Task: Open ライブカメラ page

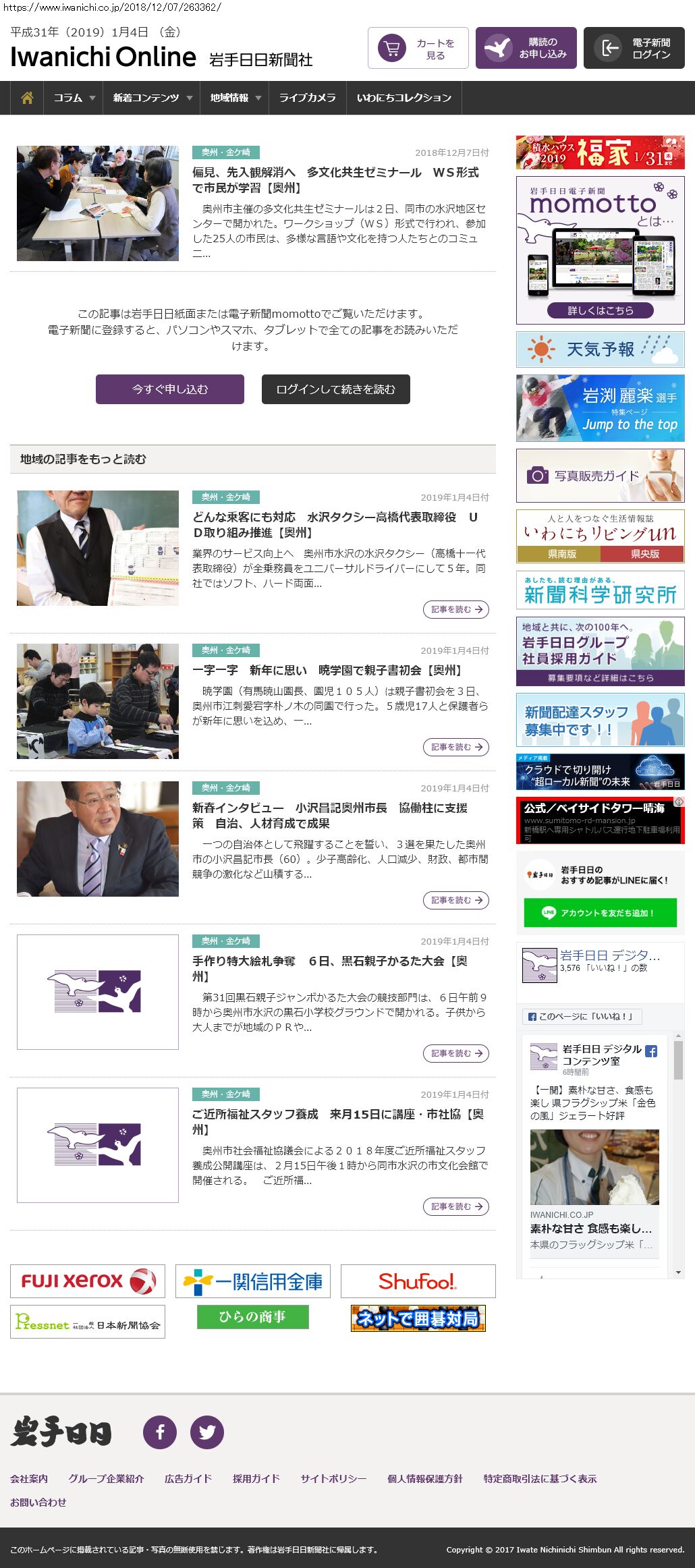Action: (307, 98)
